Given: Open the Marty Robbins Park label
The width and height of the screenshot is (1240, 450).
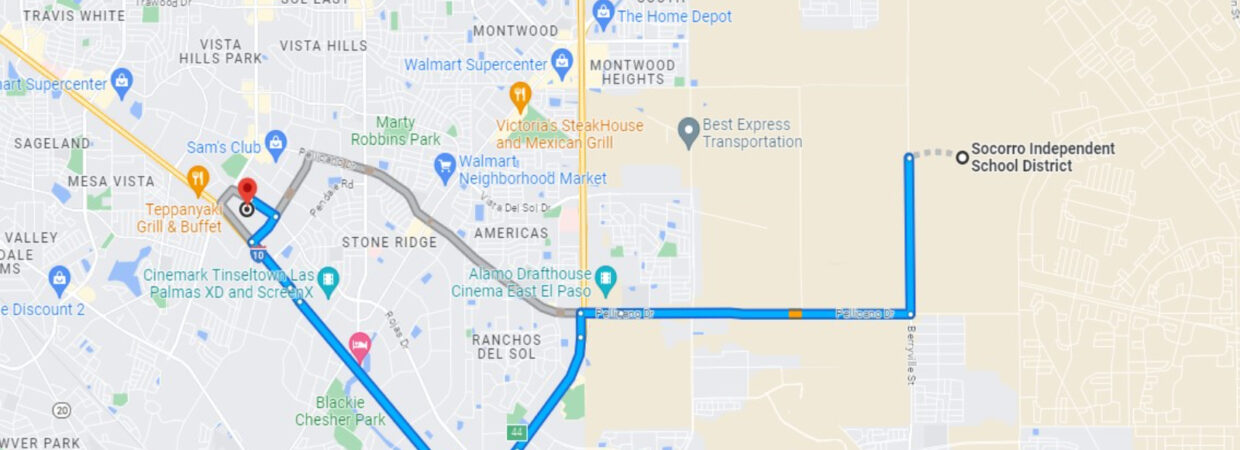Looking at the screenshot, I should [x=395, y=131].
